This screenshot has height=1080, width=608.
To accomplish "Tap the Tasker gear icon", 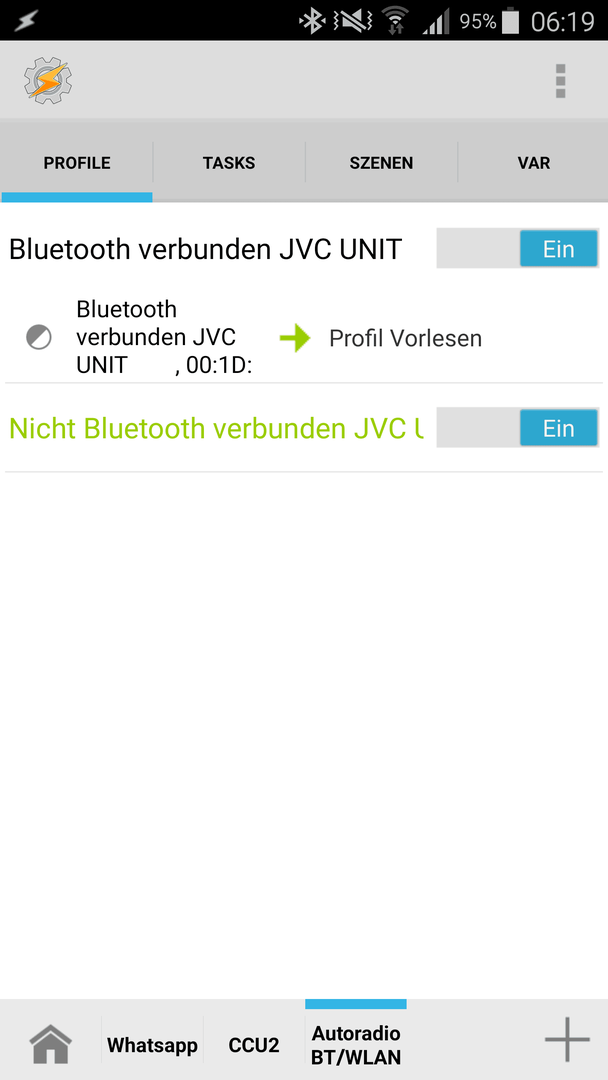I will click(48, 81).
